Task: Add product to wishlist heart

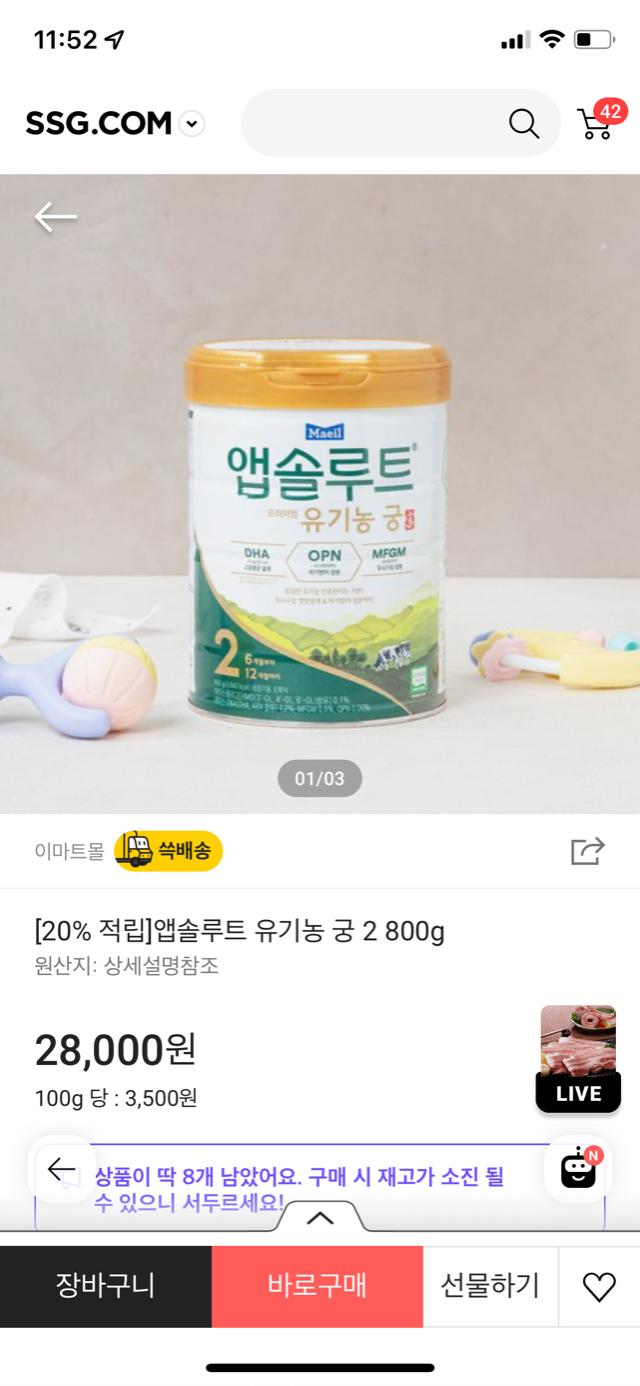Action: 599,1287
